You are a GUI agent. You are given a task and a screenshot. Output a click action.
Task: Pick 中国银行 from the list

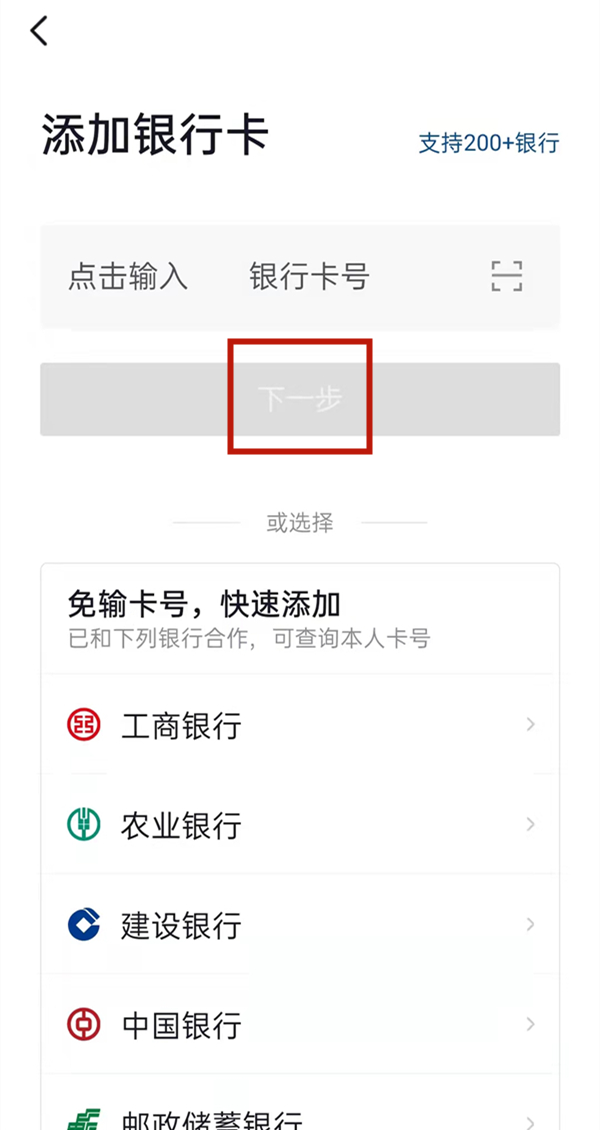[x=300, y=1025]
